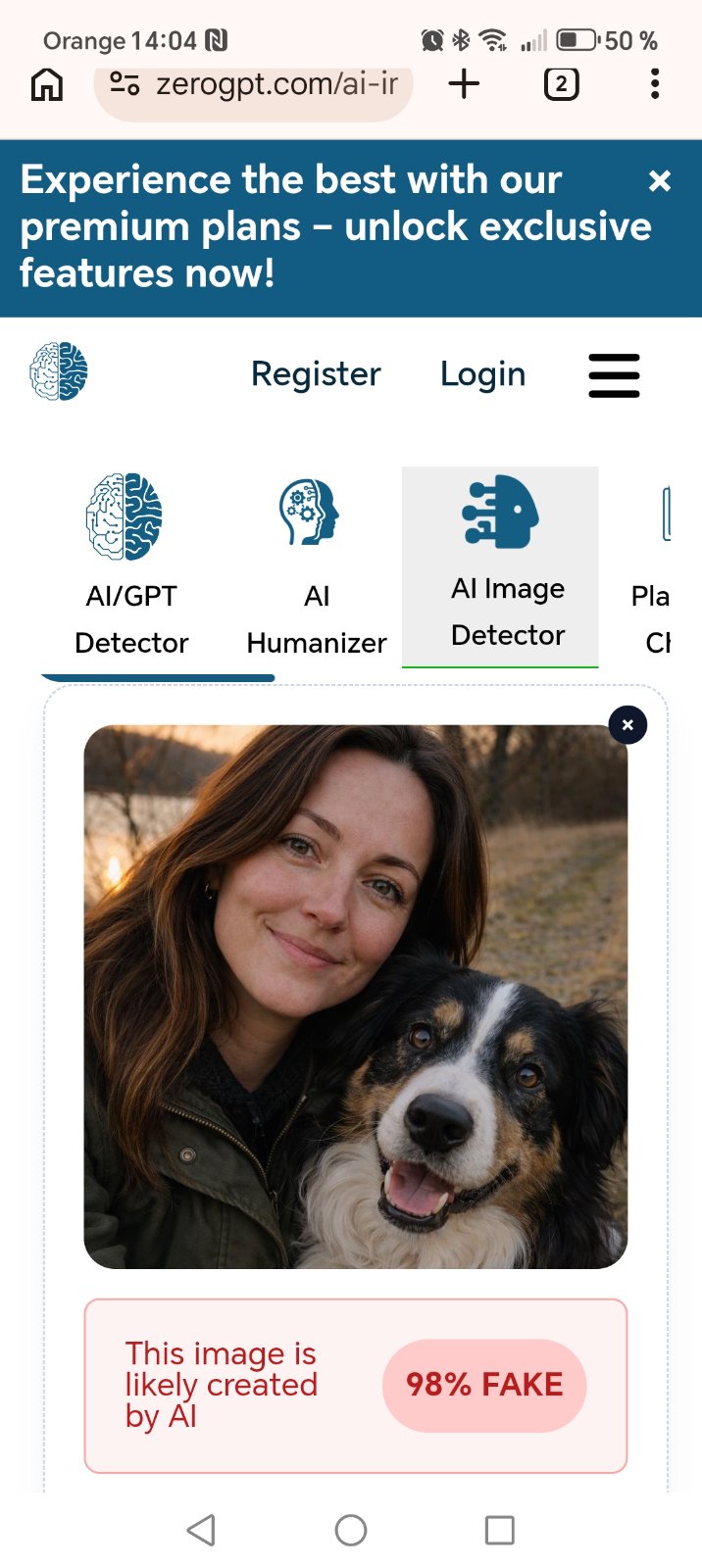Tap the zerogpt.com address bar
The height and width of the screenshot is (1568, 702).
click(x=255, y=85)
